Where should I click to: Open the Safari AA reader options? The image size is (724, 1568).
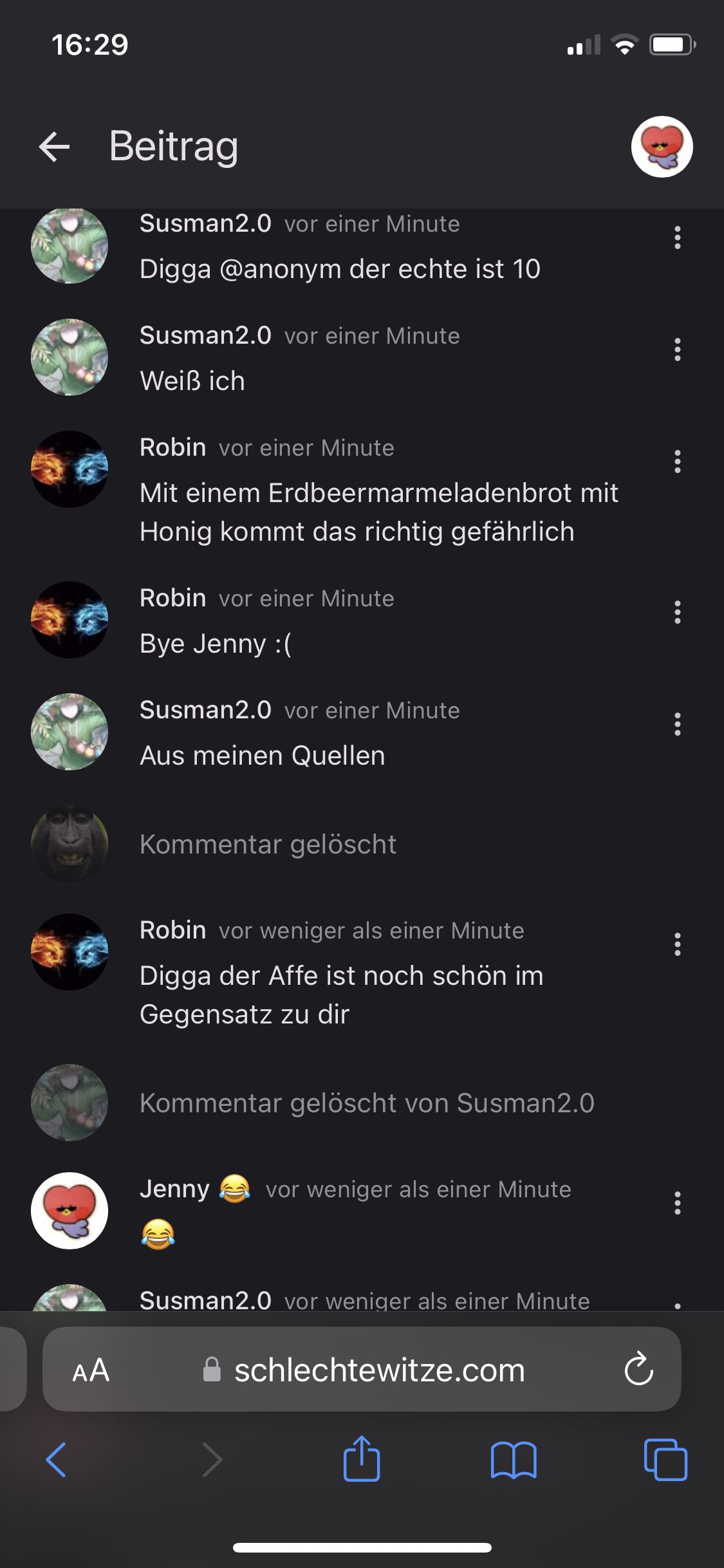pos(91,1370)
